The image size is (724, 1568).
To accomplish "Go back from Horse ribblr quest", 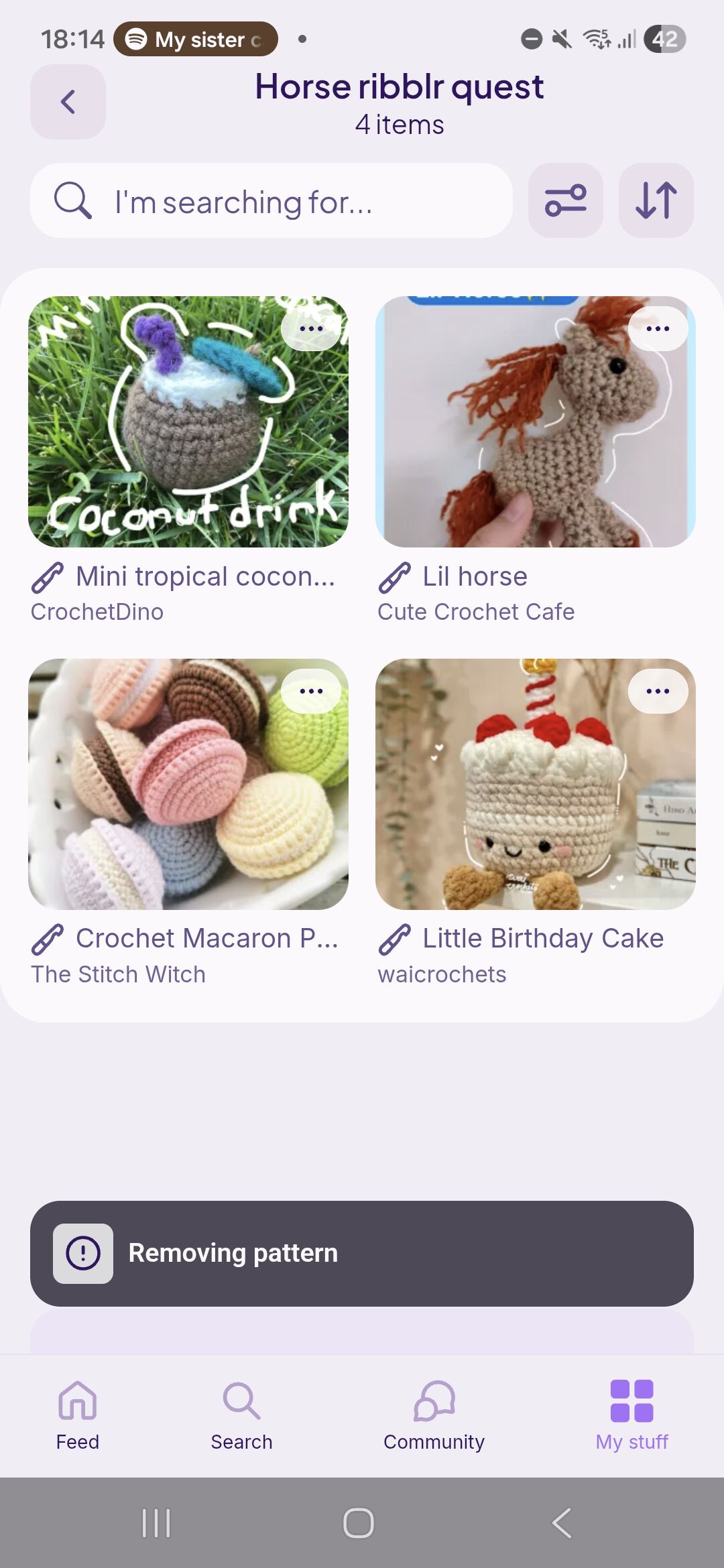I will point(68,102).
